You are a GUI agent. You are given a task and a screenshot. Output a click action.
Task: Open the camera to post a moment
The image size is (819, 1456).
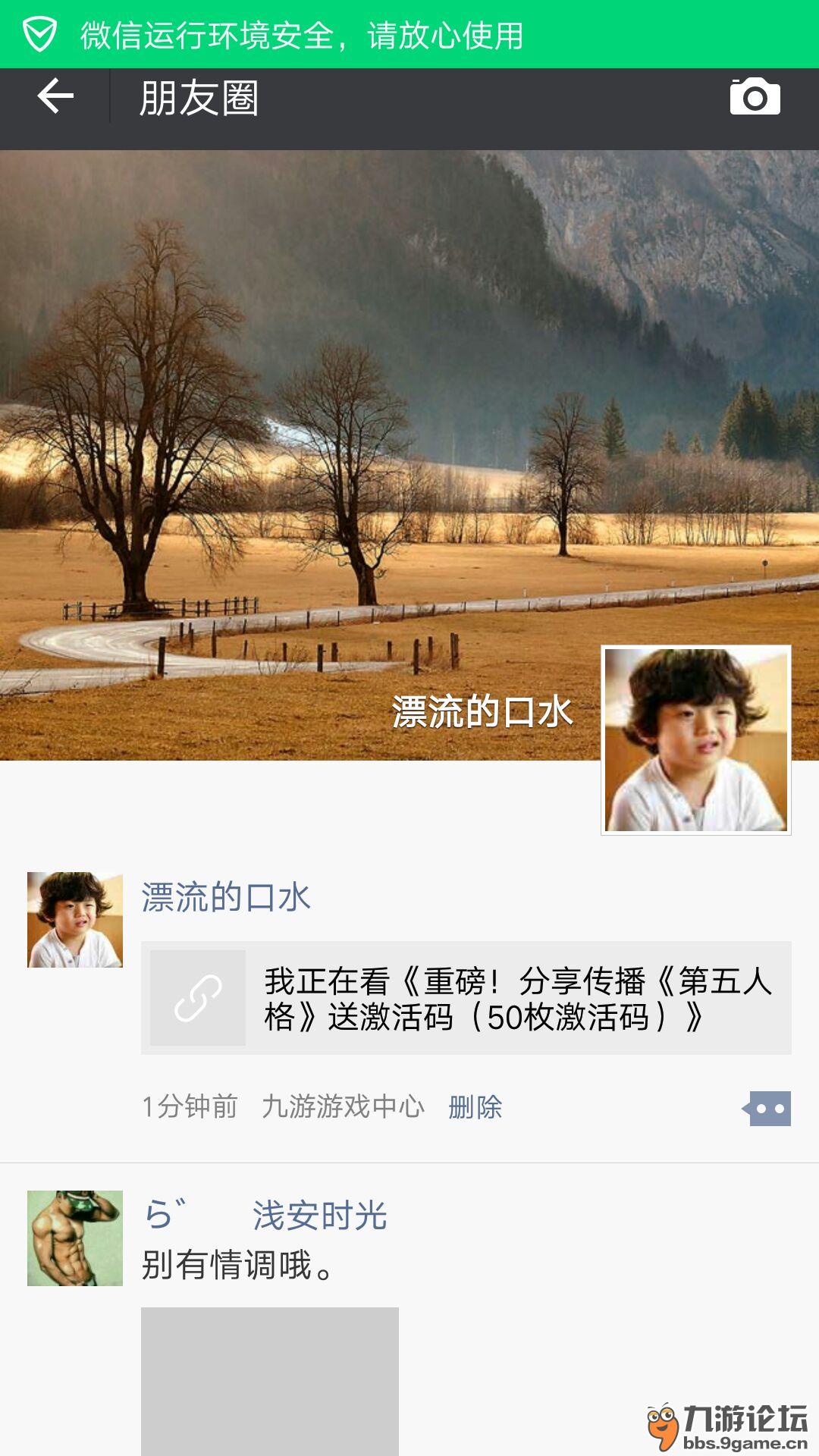point(755,97)
